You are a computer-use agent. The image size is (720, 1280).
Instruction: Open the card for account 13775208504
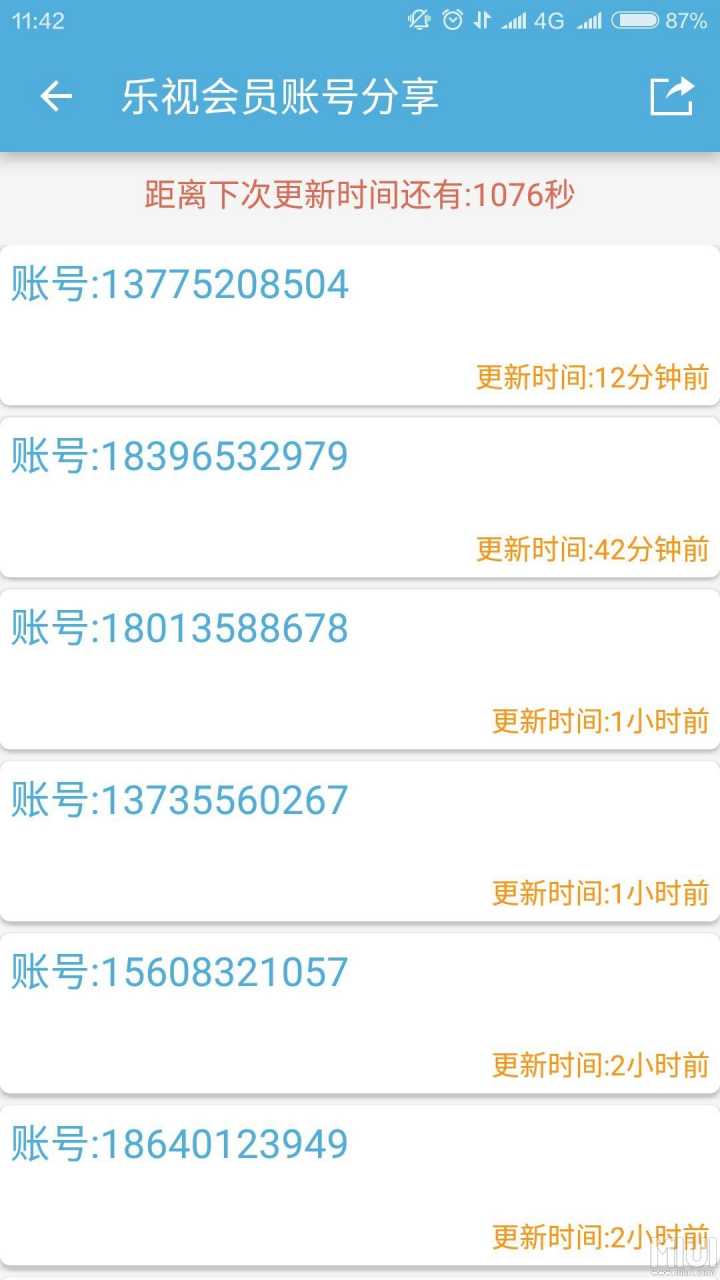click(360, 325)
